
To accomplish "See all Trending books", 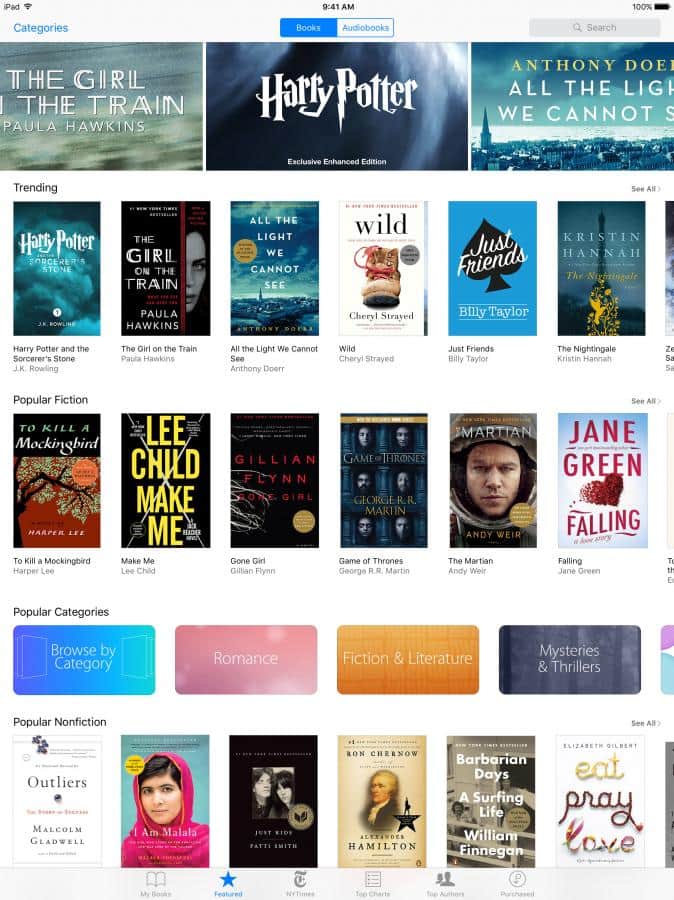I will click(x=645, y=189).
